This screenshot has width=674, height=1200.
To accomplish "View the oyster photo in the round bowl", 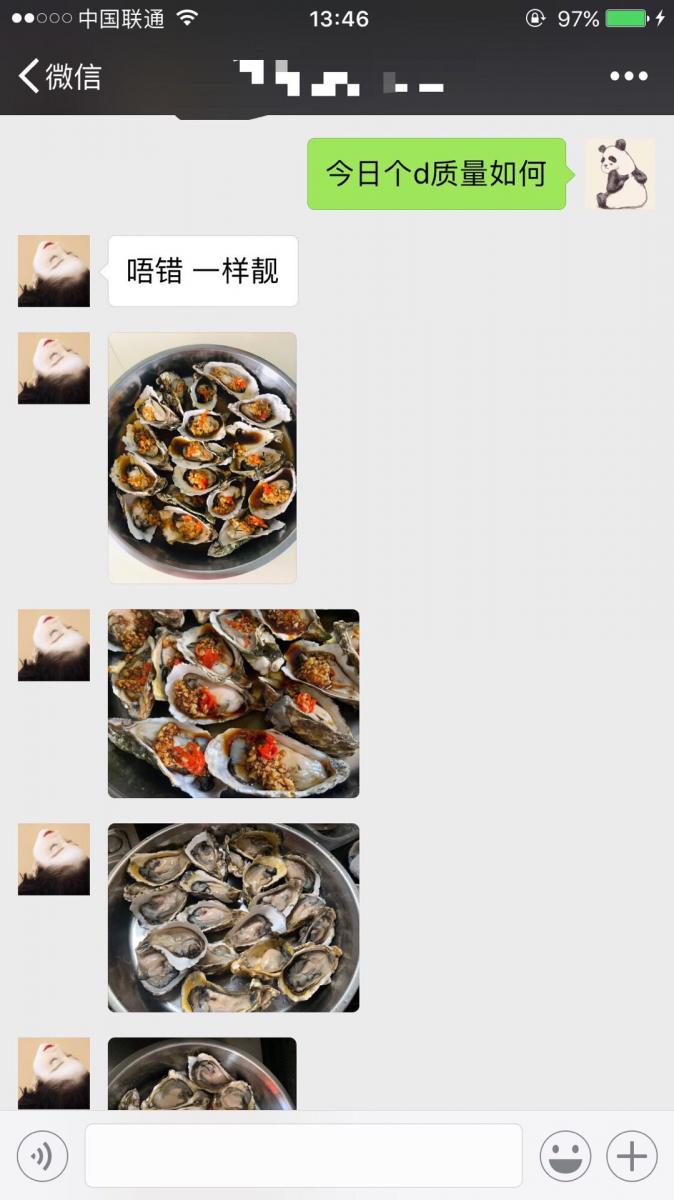I will tap(202, 457).
